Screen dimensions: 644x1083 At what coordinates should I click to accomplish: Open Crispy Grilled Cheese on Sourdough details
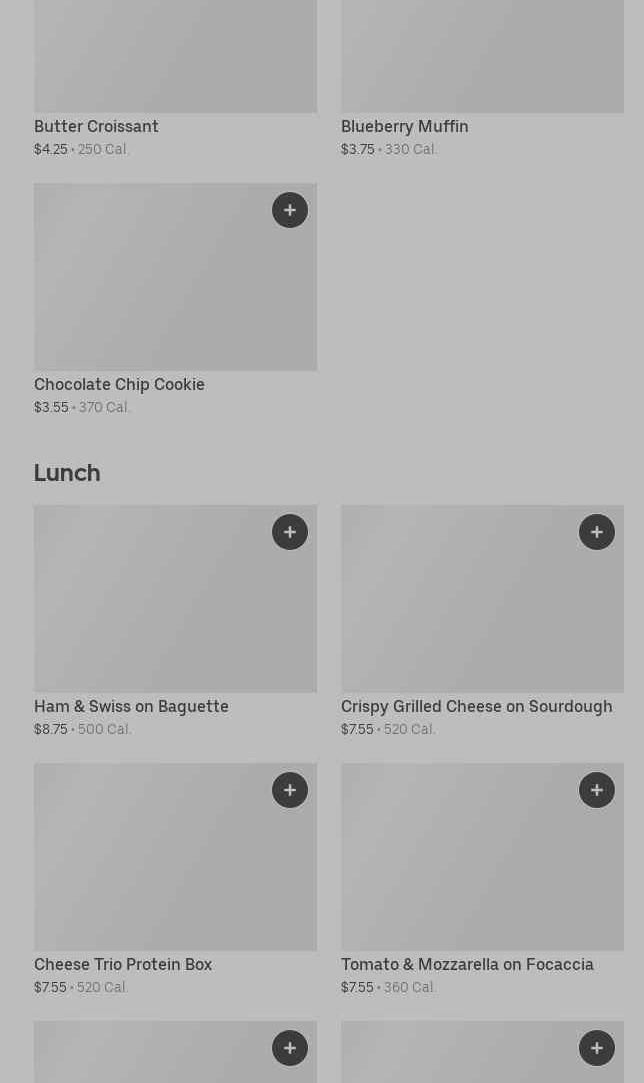point(476,707)
